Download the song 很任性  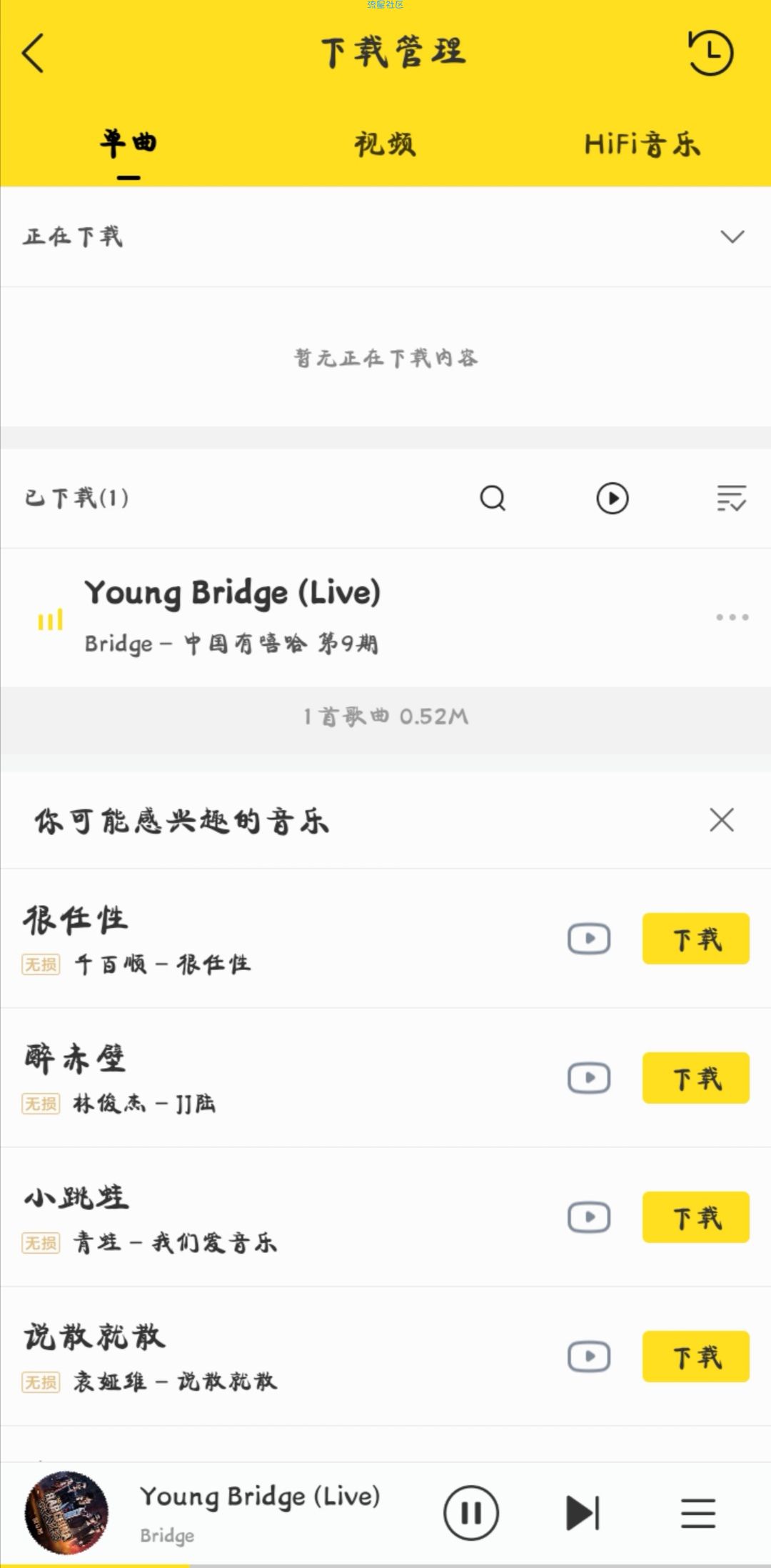[x=696, y=939]
